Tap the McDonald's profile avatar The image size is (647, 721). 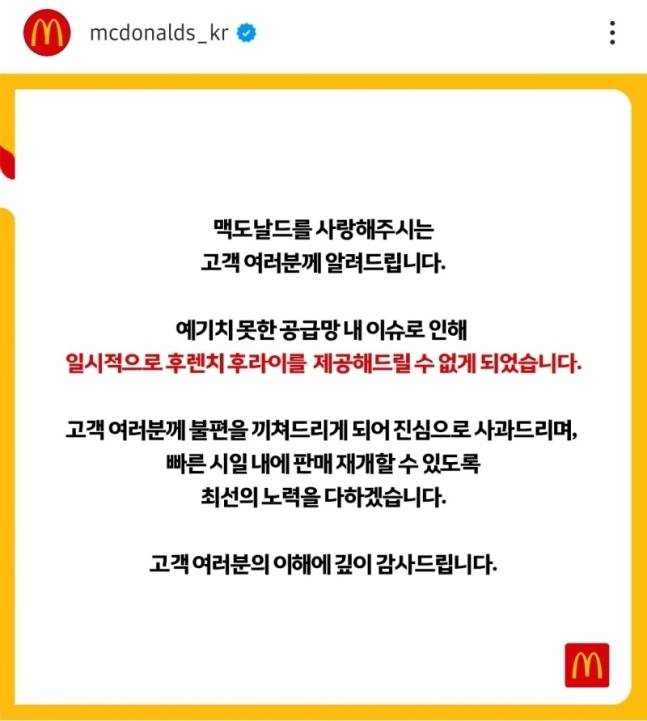tap(45, 32)
